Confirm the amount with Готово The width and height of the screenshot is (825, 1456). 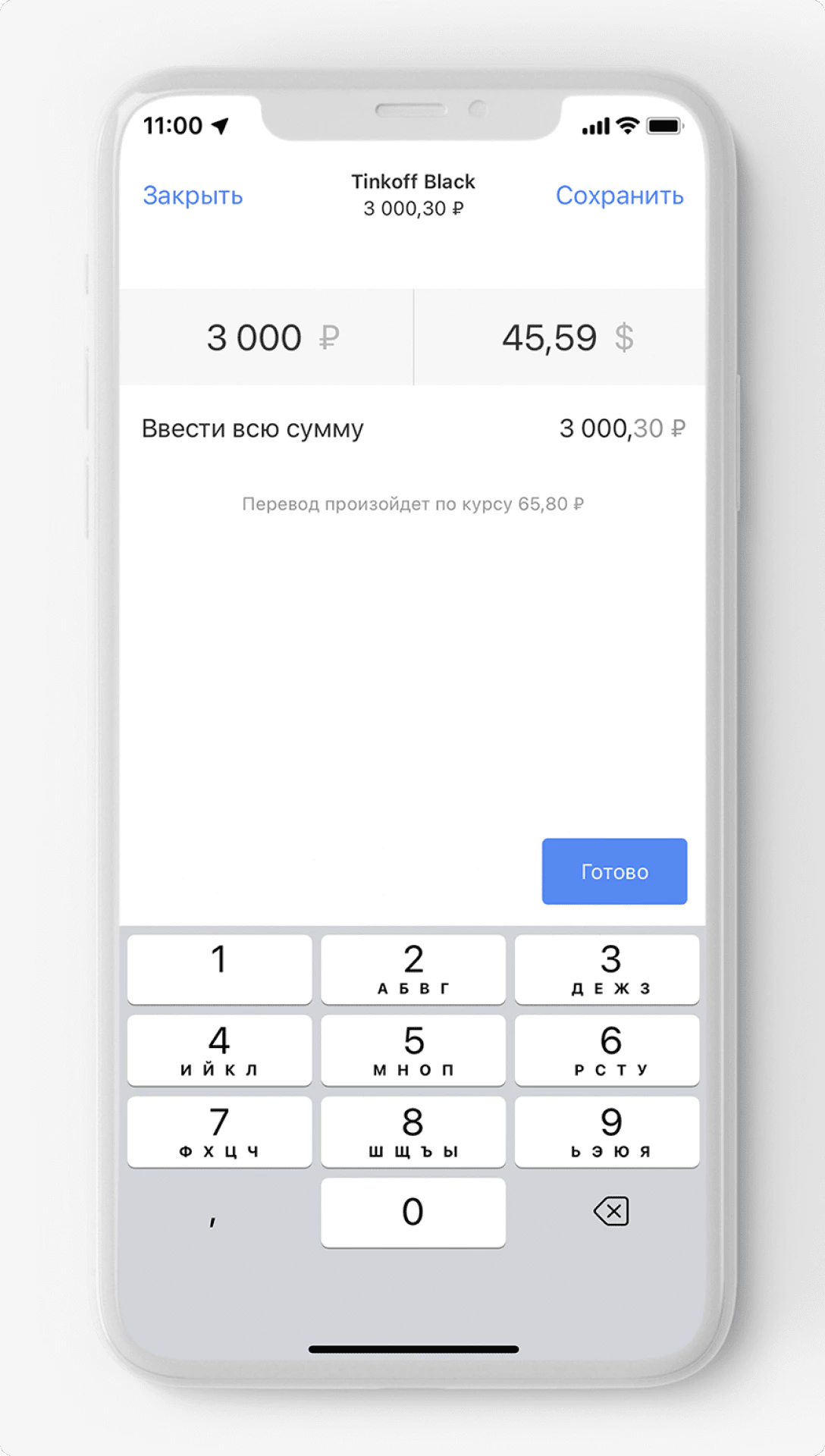(614, 871)
